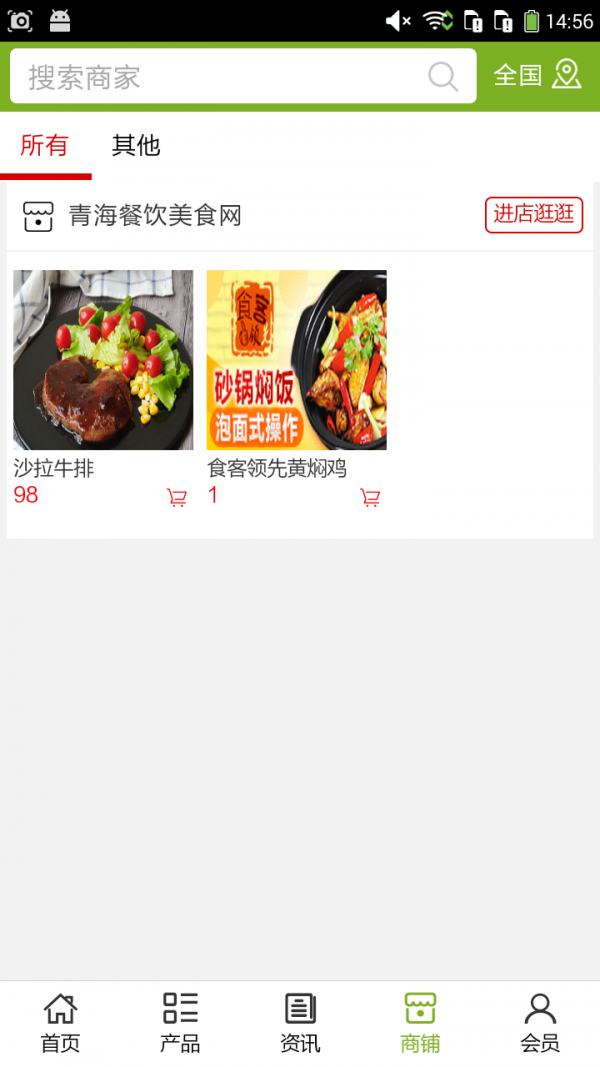
Task: Open the 会员 tab
Action: click(x=540, y=1023)
